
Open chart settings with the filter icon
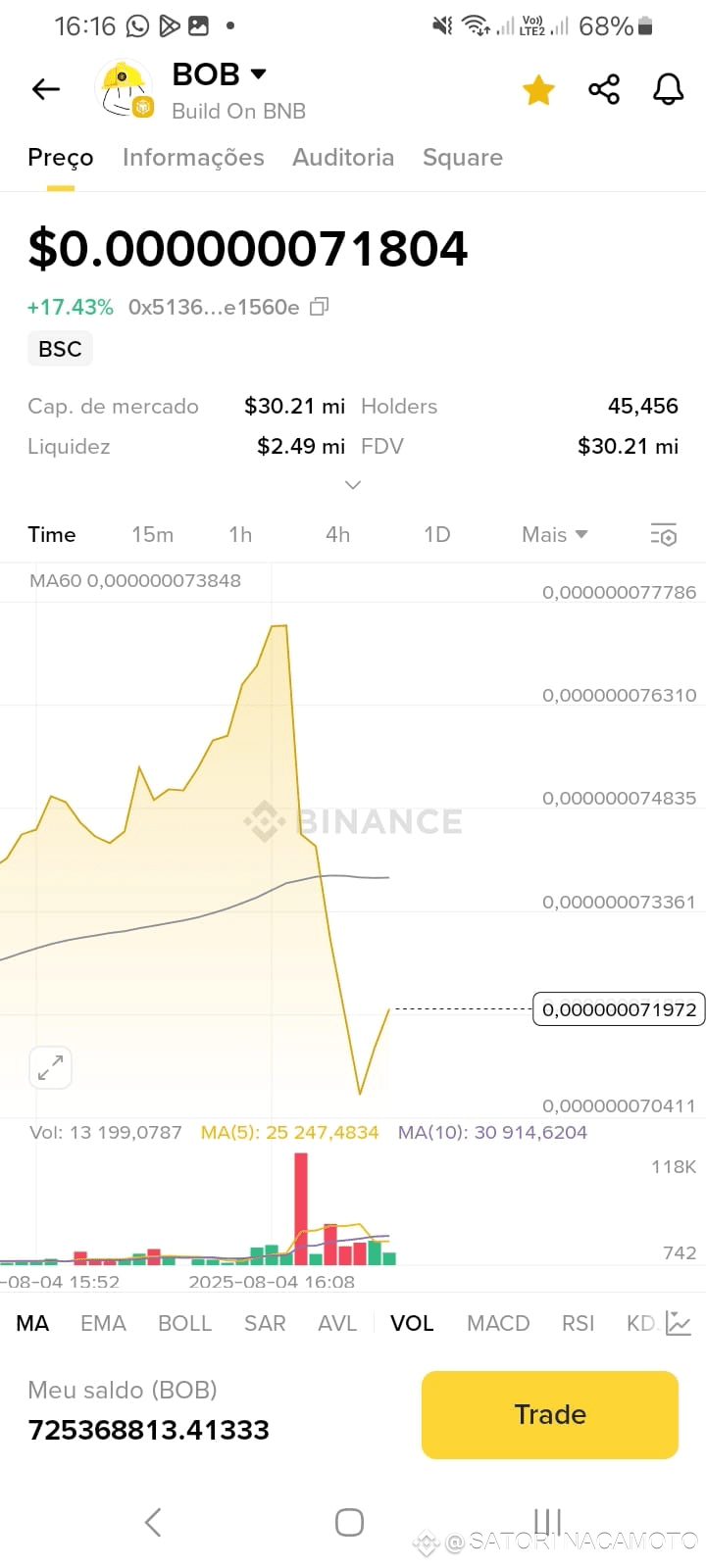[664, 535]
